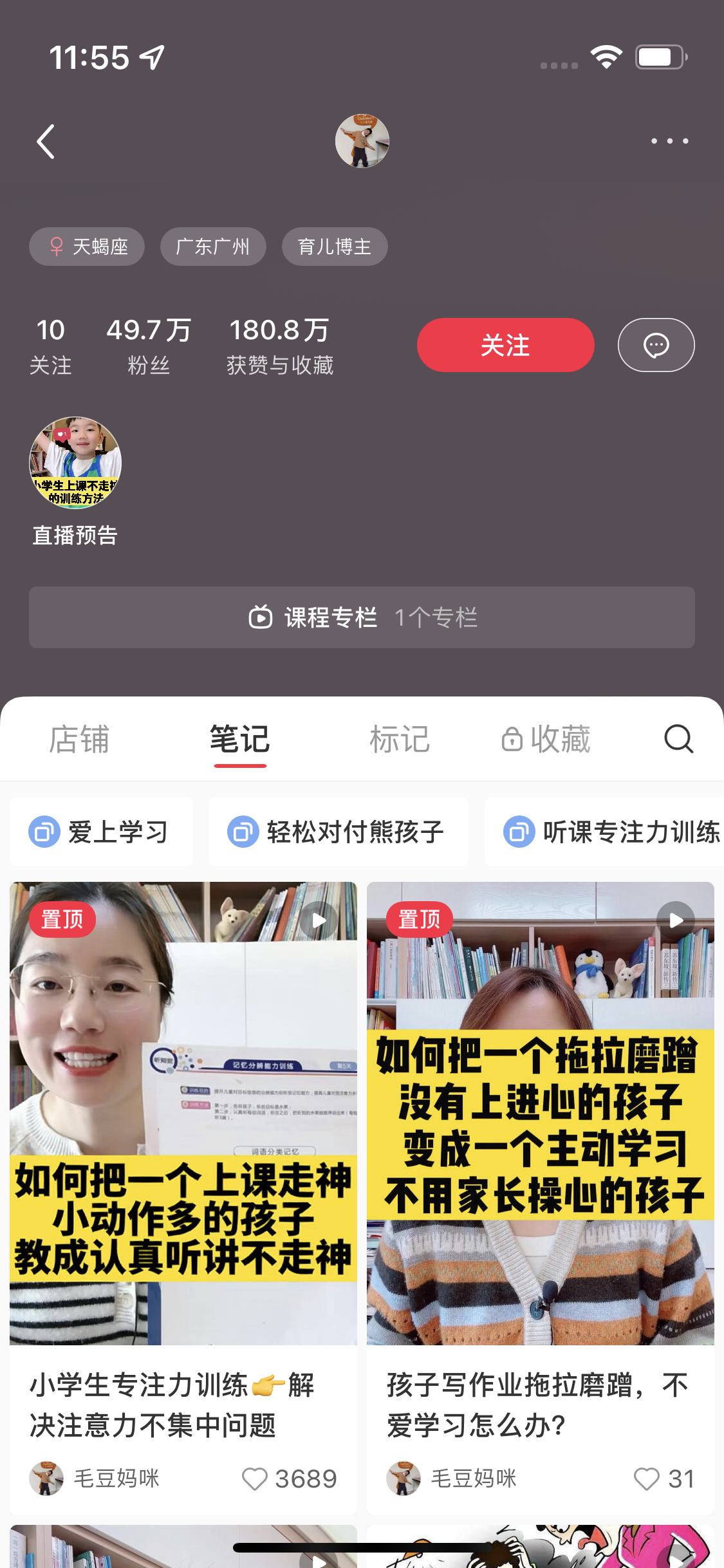Screen dimensions: 724x1568
Task: Switch to the 标记 tab
Action: pos(400,739)
